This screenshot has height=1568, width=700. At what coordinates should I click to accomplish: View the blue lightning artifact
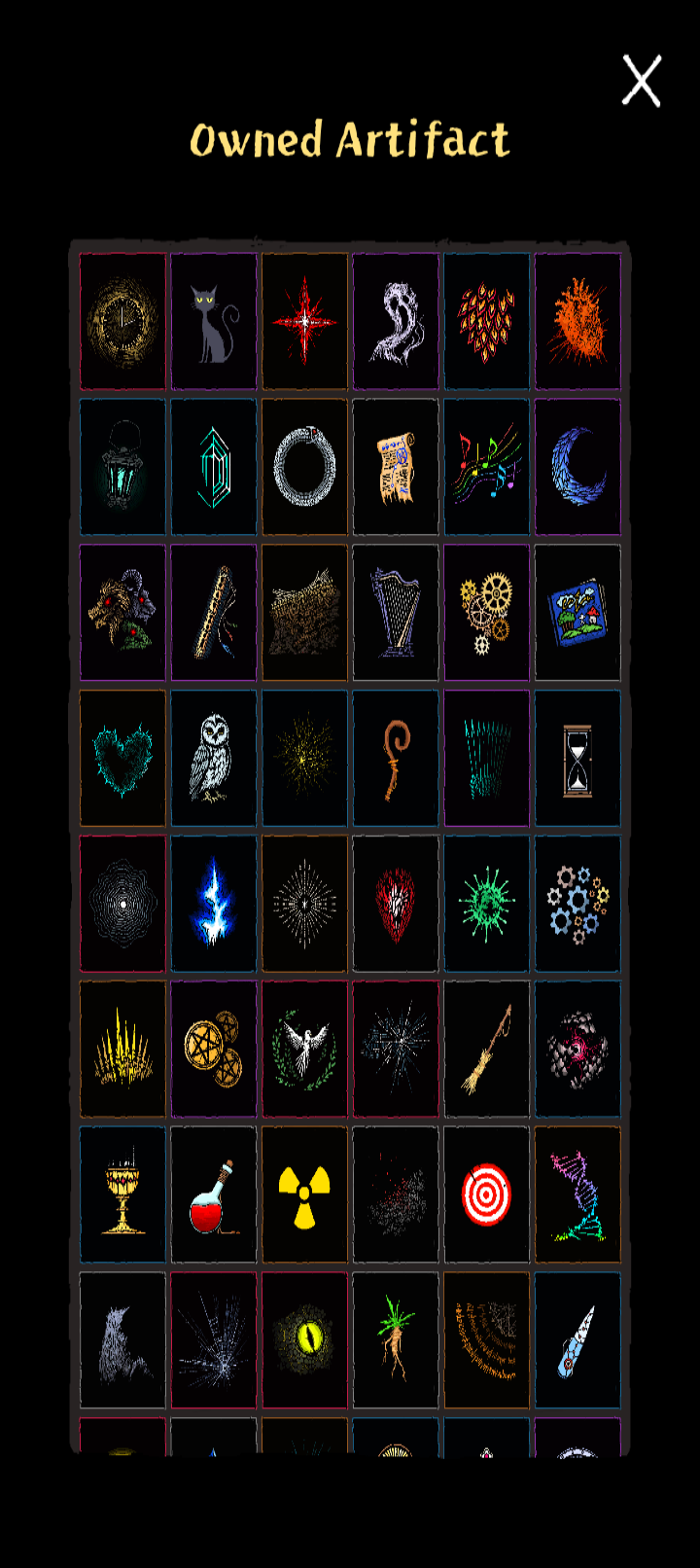[x=214, y=904]
